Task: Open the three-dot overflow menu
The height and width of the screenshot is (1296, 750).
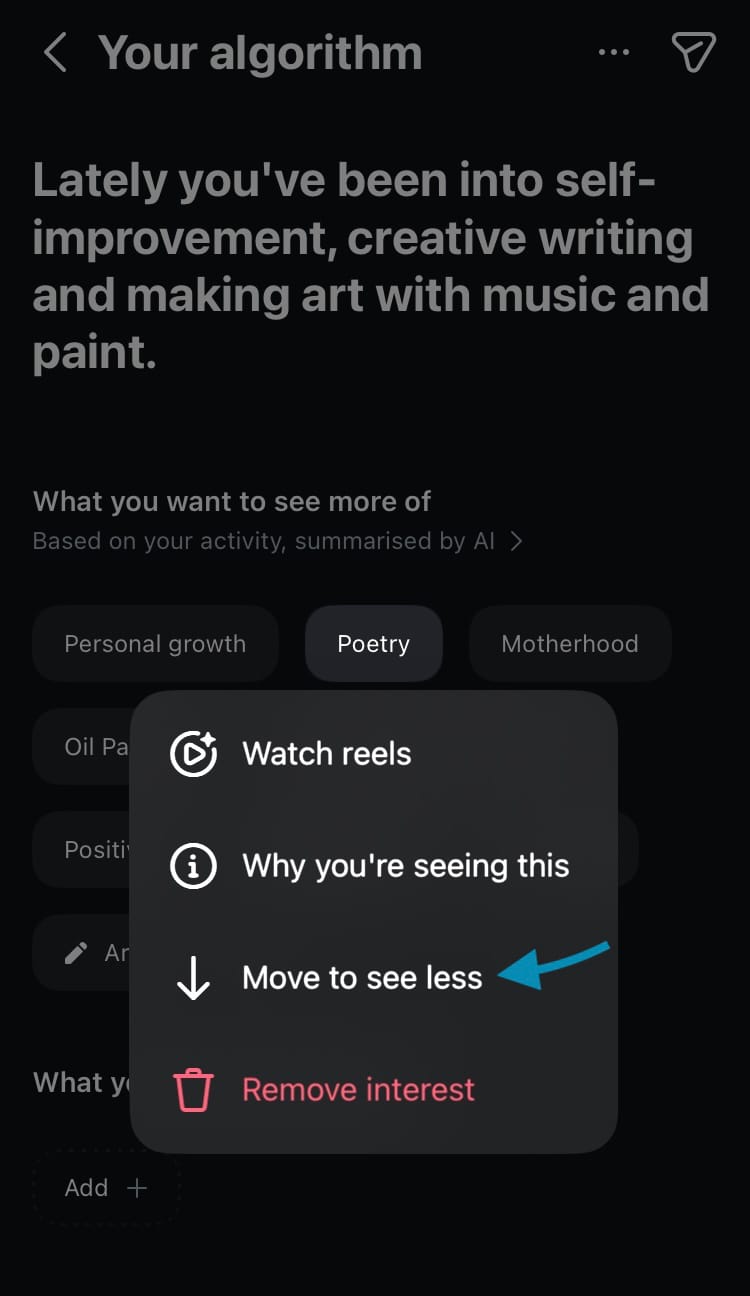Action: [x=614, y=52]
